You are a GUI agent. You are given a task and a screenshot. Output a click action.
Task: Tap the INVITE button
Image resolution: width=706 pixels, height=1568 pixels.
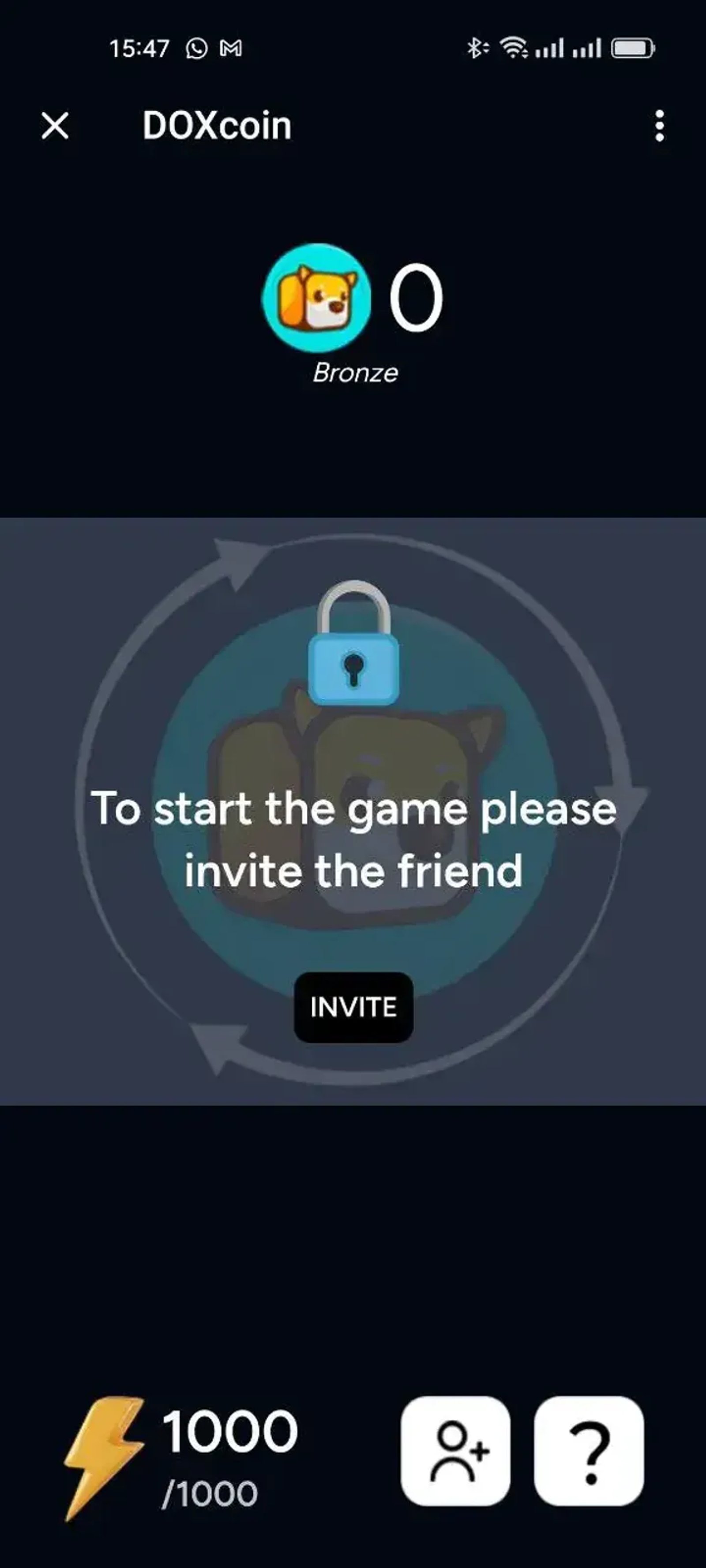(x=353, y=1008)
